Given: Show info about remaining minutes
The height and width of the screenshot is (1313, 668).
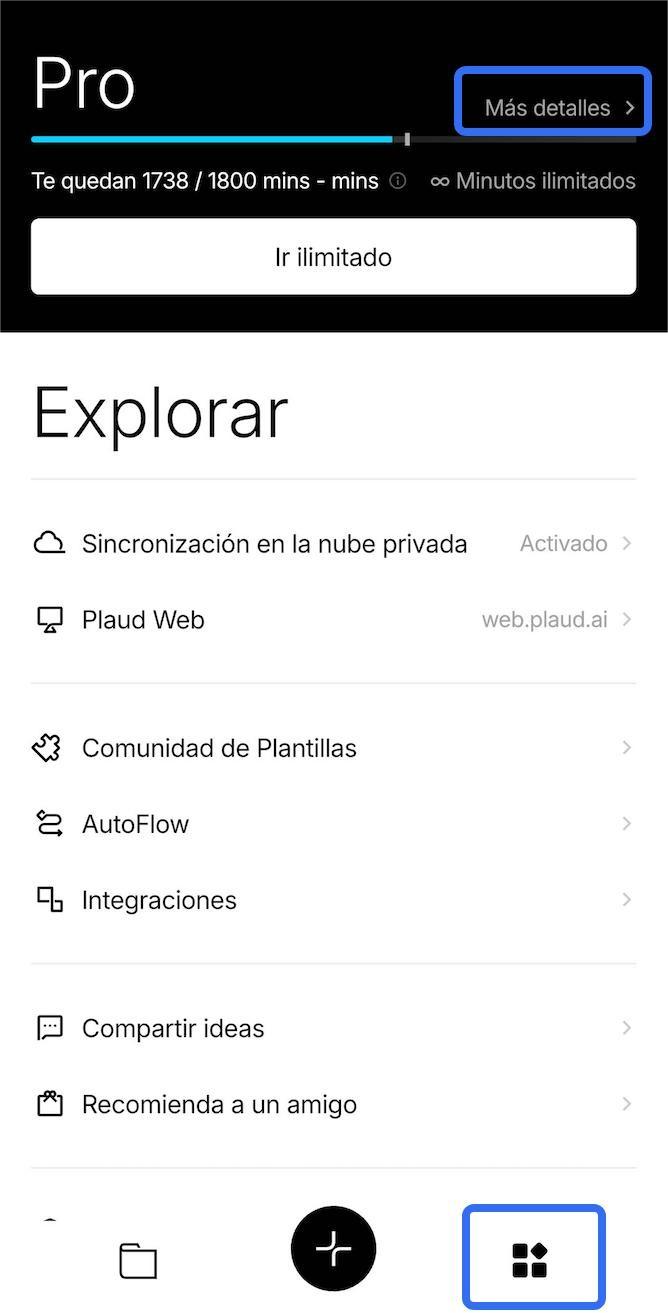Looking at the screenshot, I should [398, 181].
